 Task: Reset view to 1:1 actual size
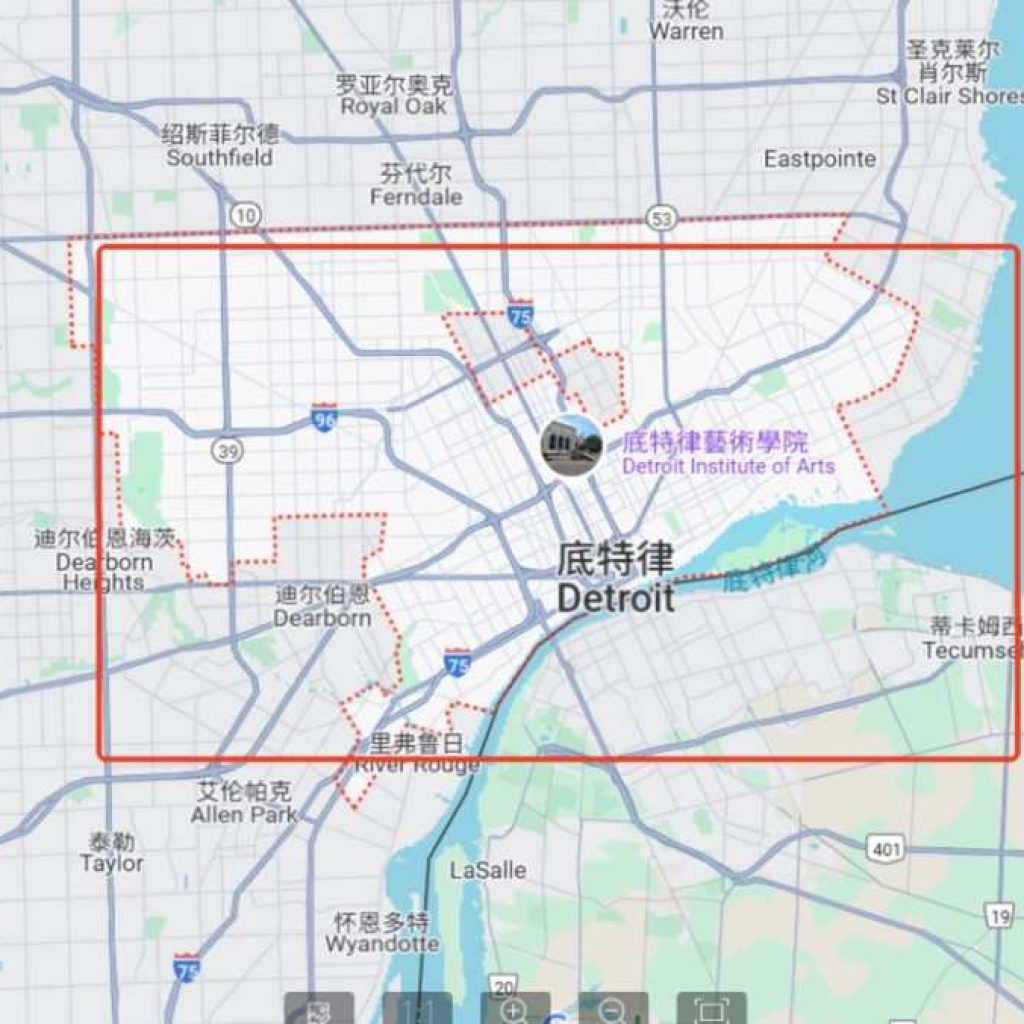coord(417,1009)
